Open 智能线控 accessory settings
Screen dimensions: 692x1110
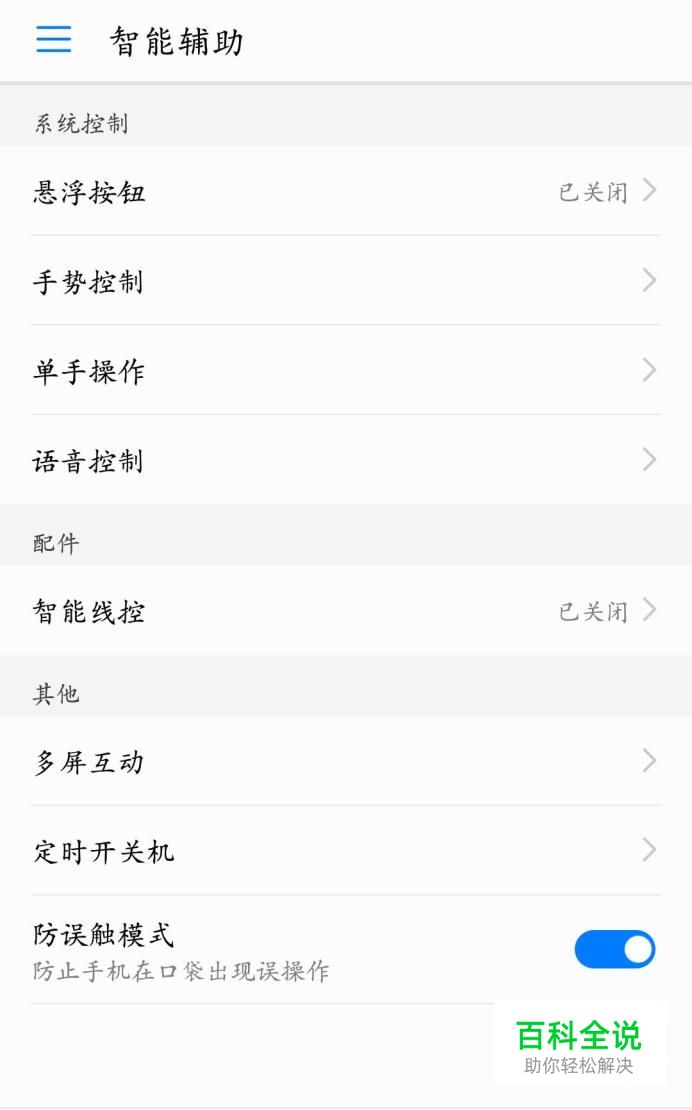(x=345, y=611)
